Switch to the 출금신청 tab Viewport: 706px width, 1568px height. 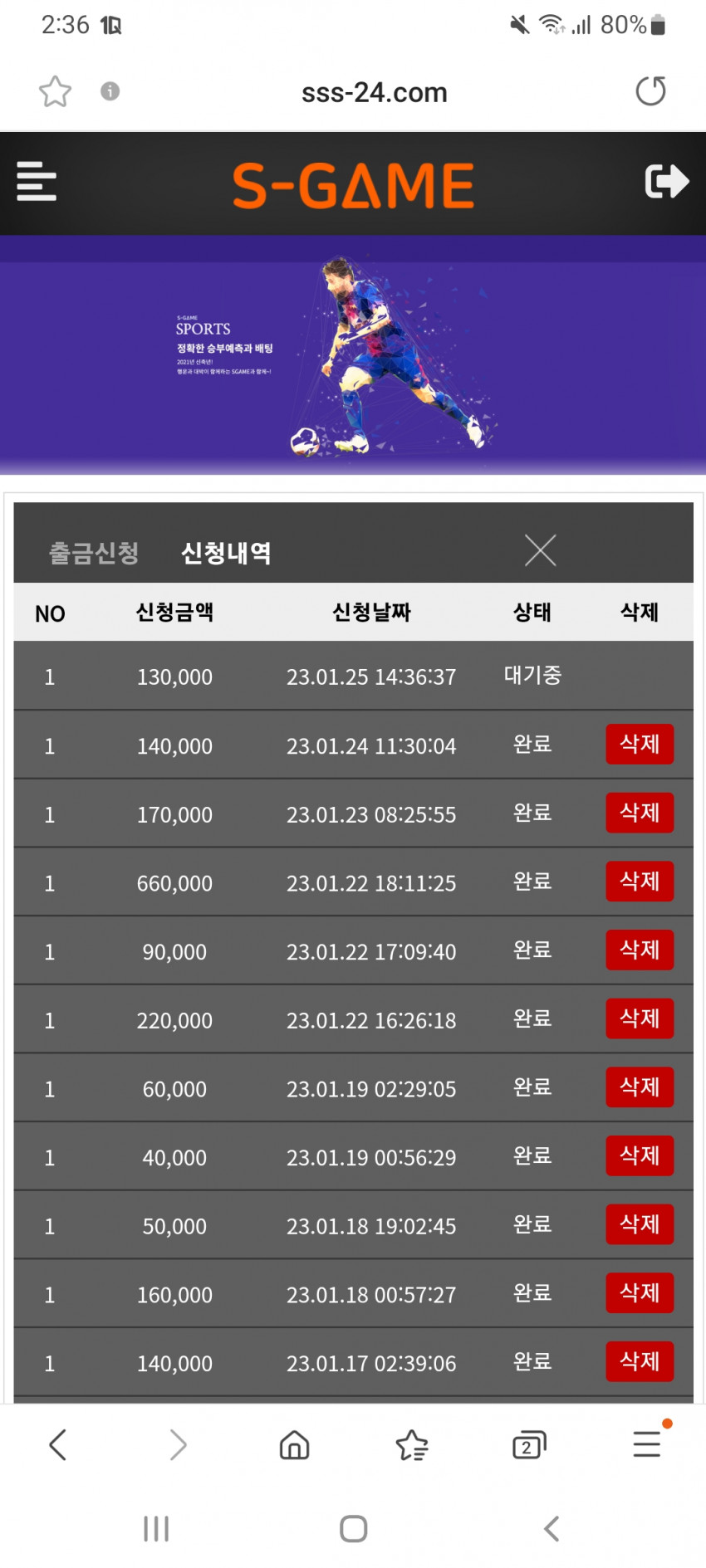(x=94, y=552)
